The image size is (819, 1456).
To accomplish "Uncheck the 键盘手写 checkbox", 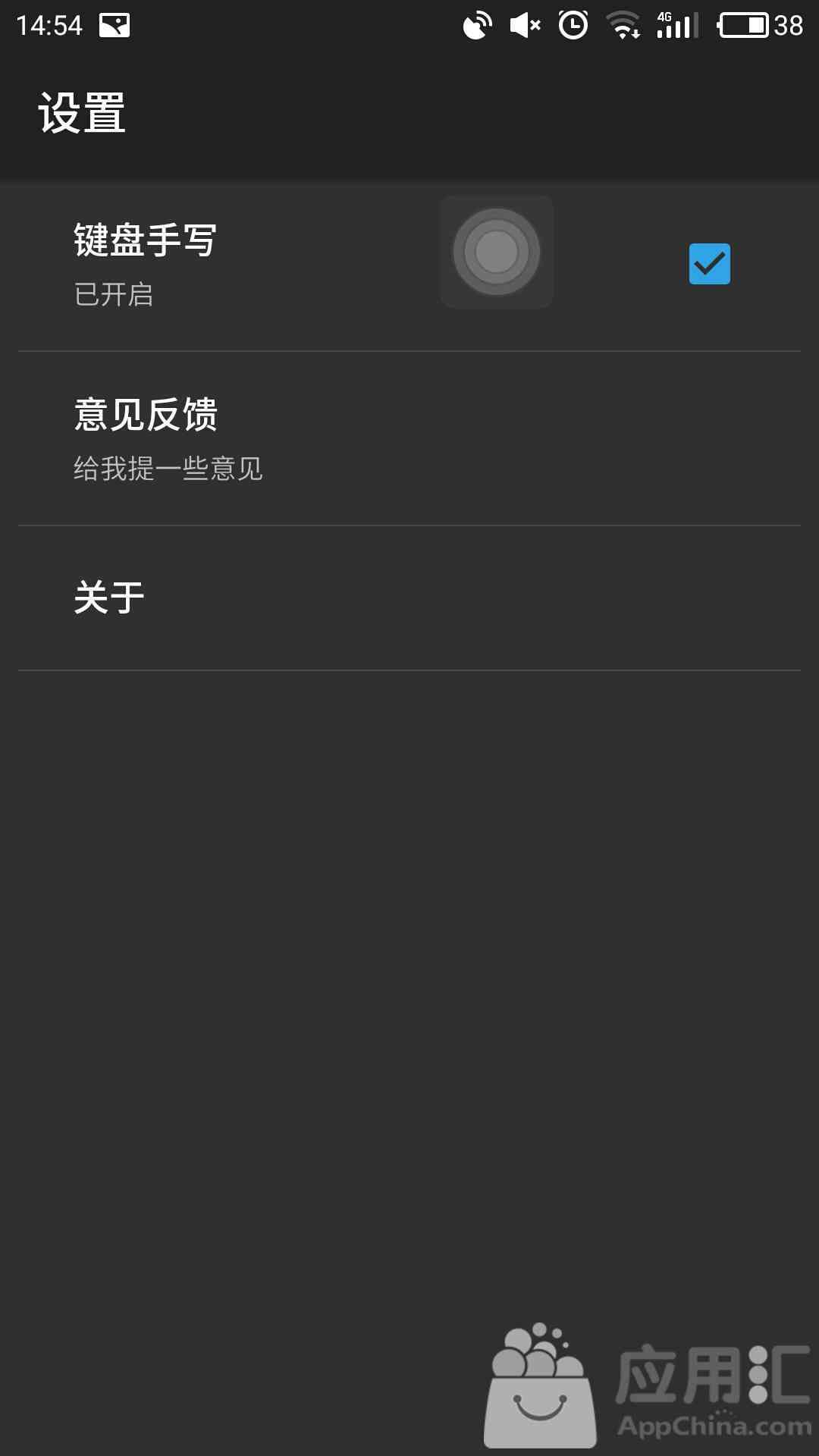I will 710,264.
